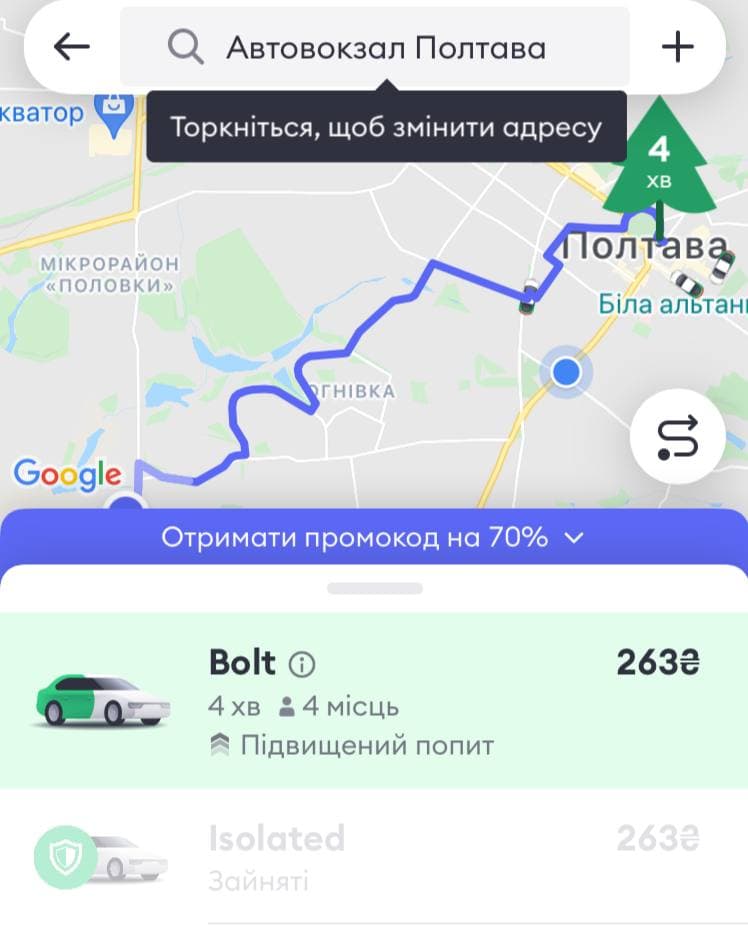Select the Bolt ride option
Image resolution: width=748 pixels, height=934 pixels.
tap(374, 698)
